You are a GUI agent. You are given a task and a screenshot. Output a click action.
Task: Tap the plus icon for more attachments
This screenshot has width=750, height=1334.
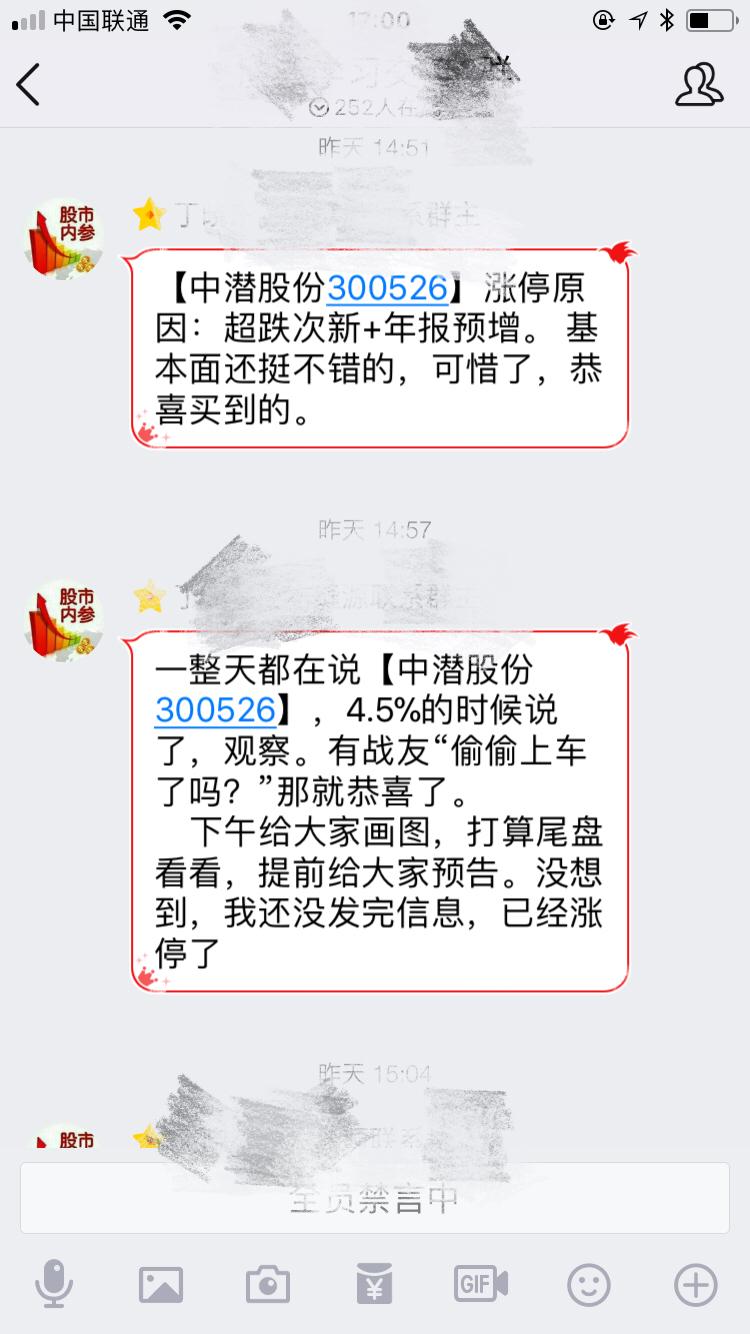694,1285
